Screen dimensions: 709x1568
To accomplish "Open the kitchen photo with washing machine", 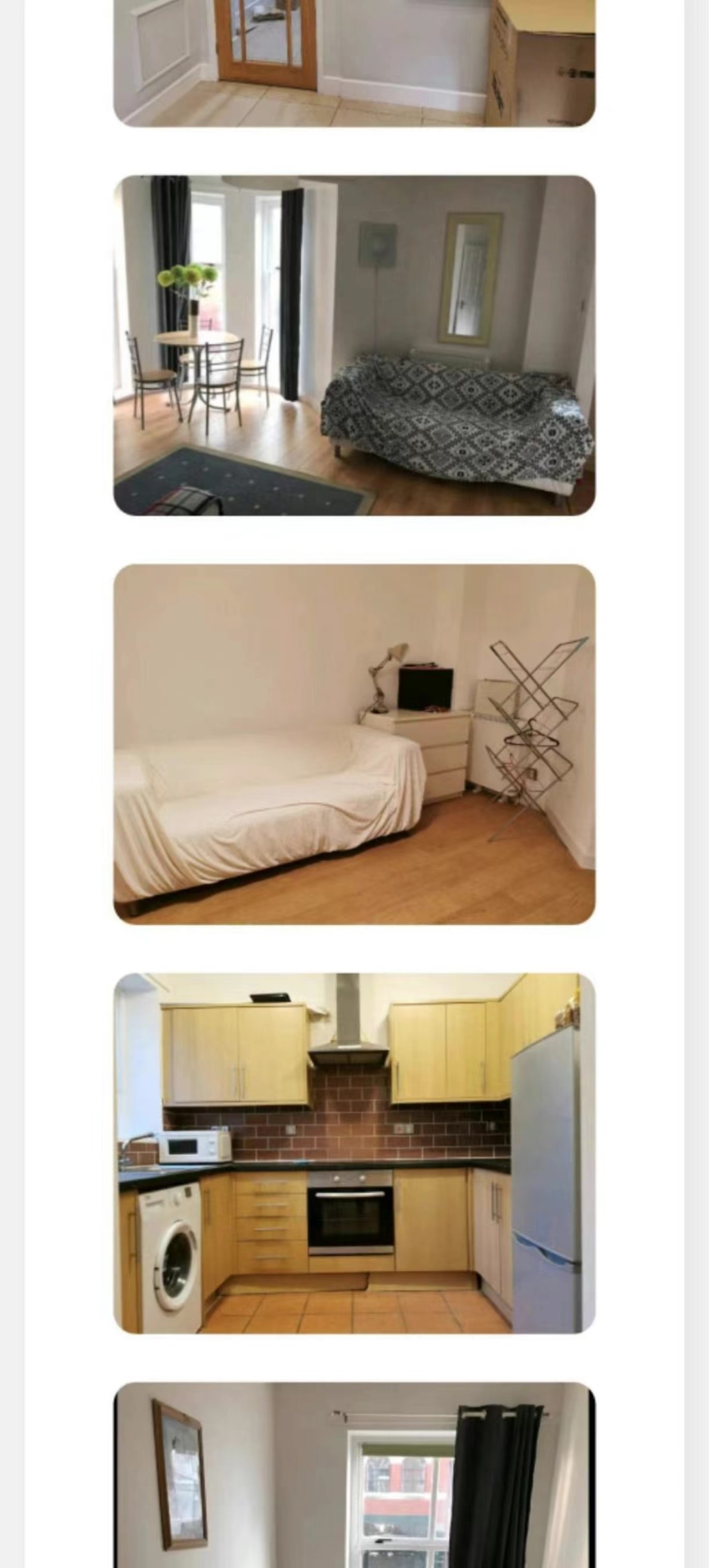I will point(354,1153).
